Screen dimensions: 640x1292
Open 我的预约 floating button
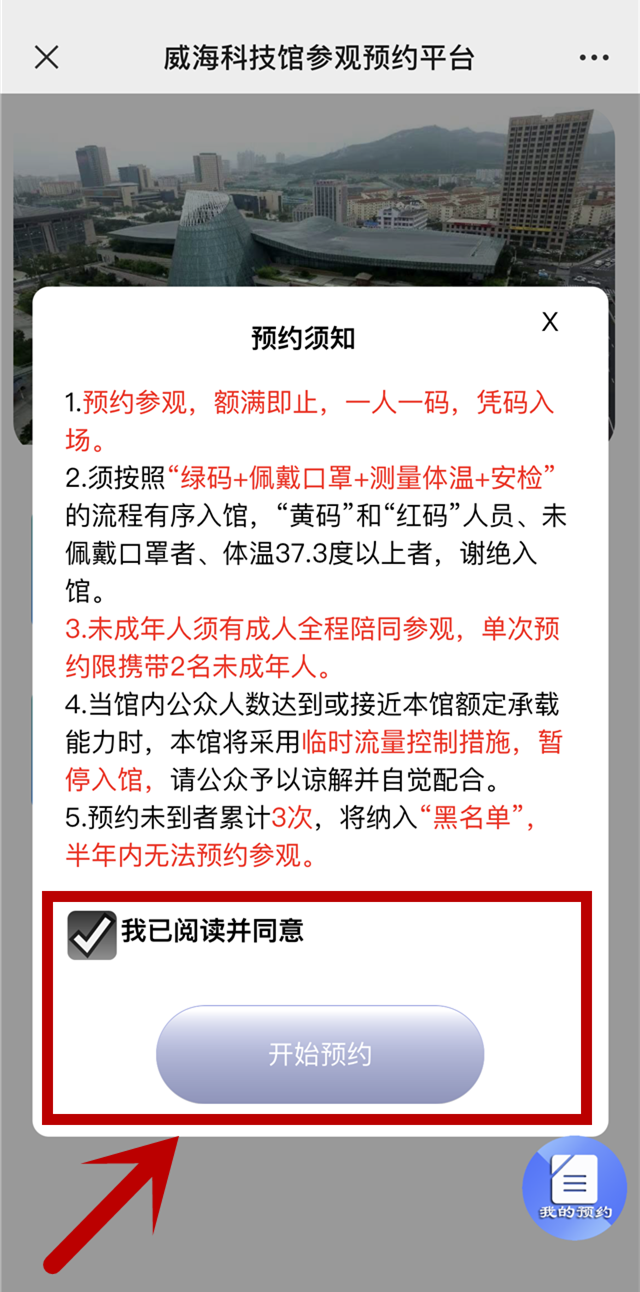574,1188
